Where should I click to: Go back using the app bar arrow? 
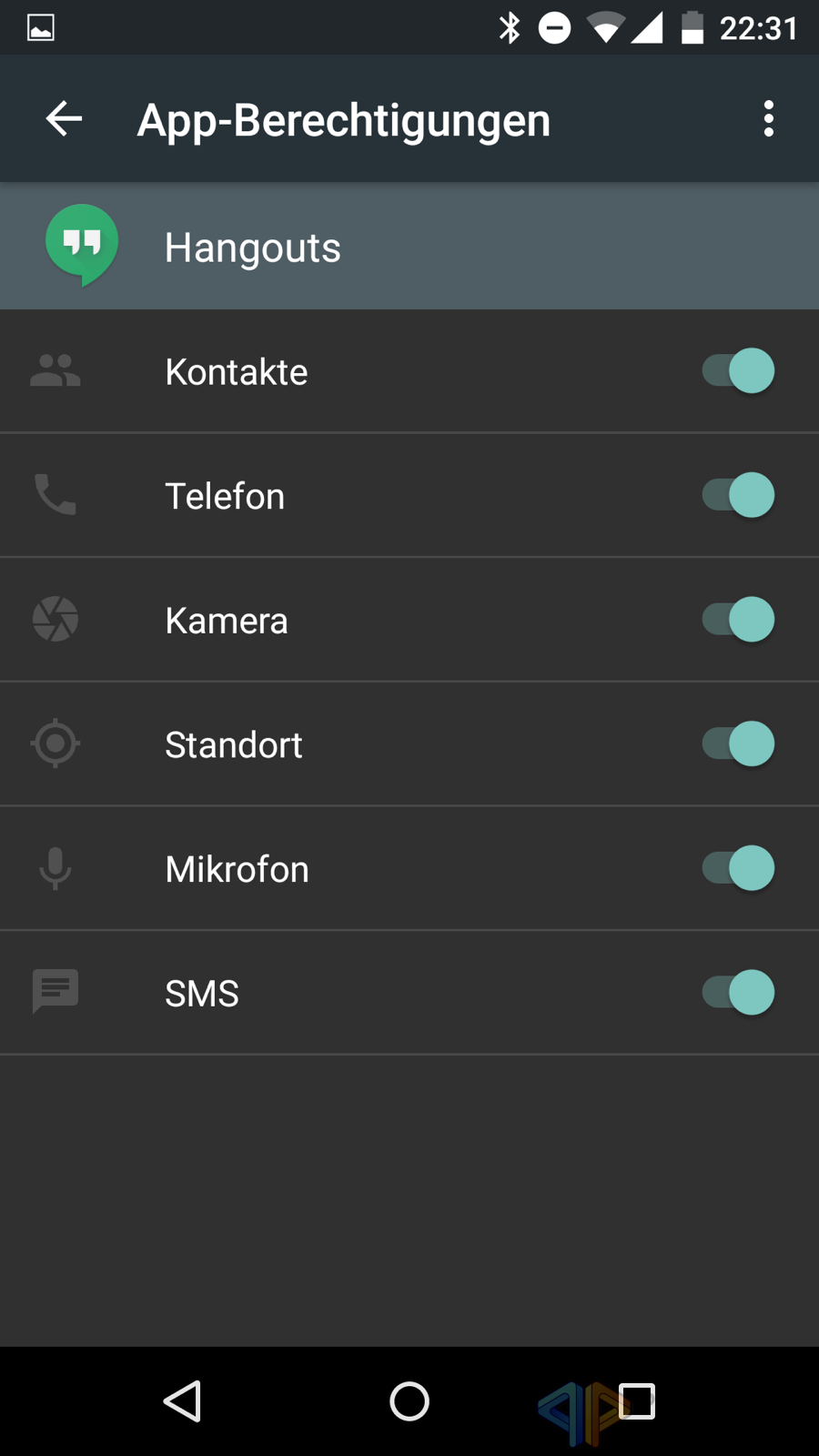[x=64, y=118]
